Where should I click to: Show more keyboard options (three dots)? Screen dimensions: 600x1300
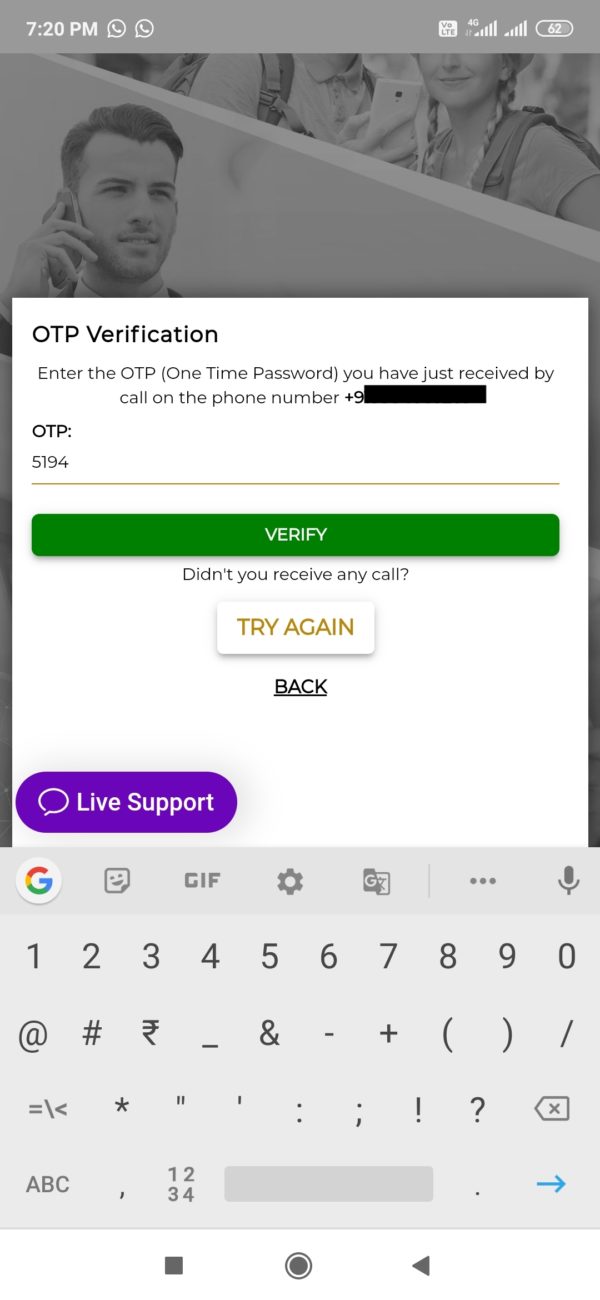pyautogui.click(x=483, y=881)
